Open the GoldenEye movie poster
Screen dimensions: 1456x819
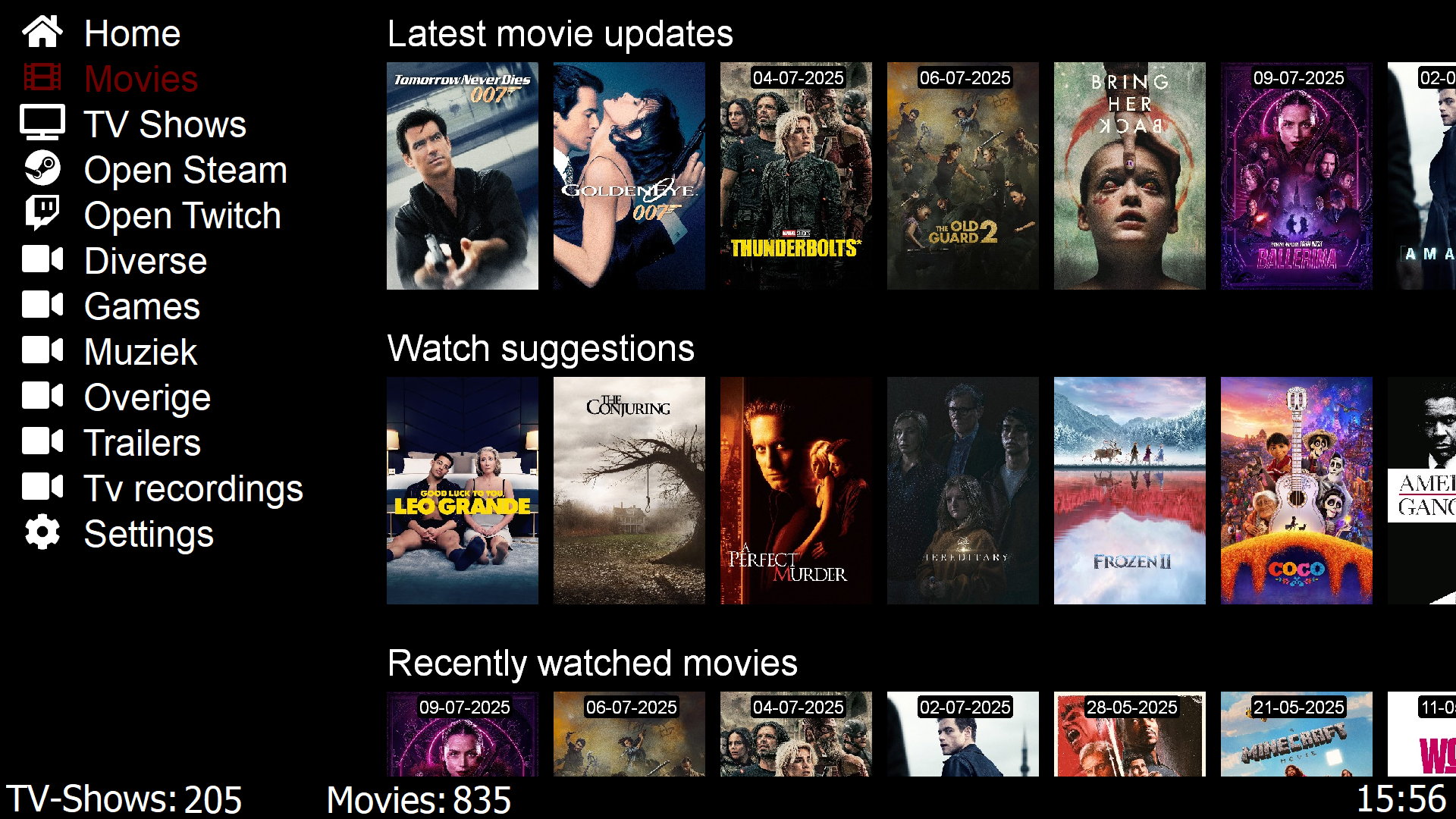629,176
